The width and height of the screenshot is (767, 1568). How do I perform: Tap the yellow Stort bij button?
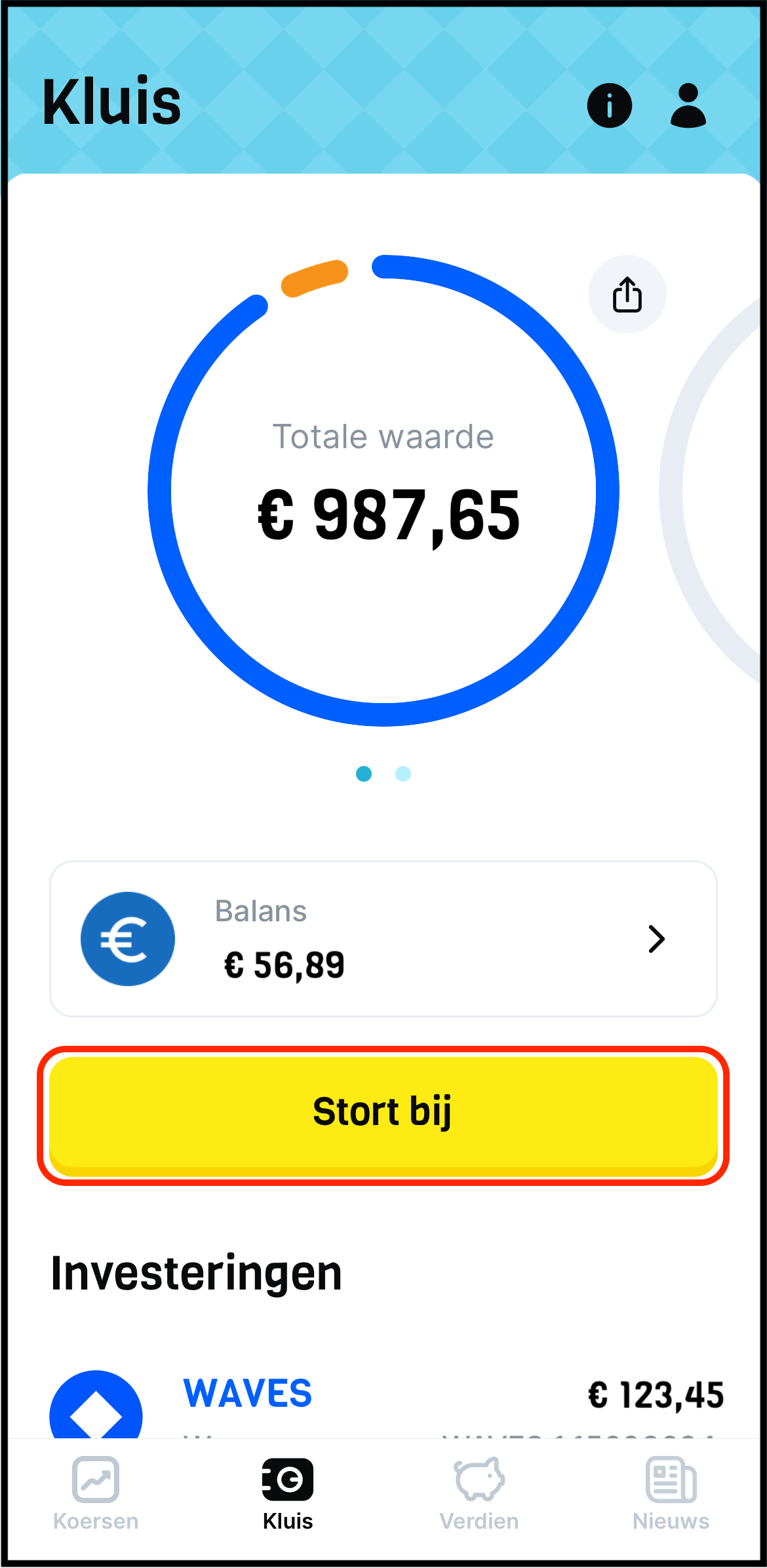tap(383, 1113)
